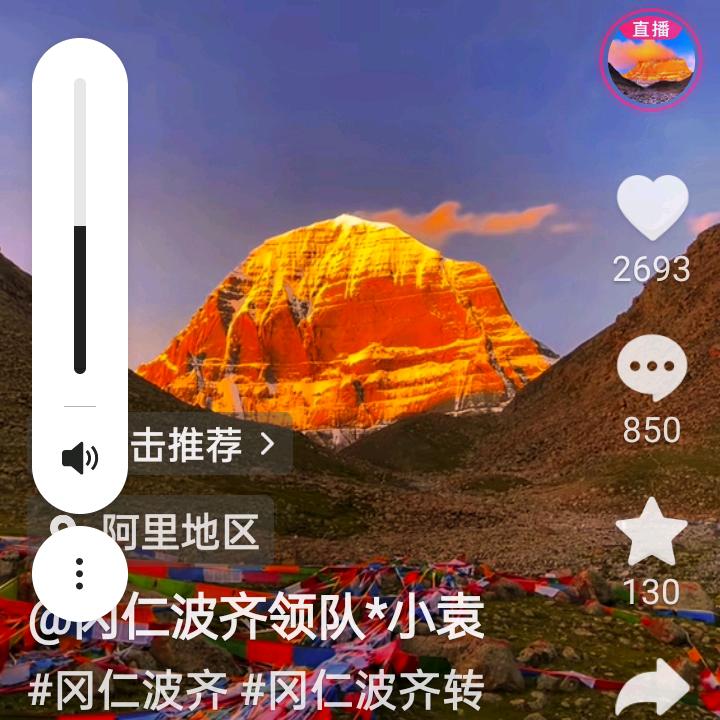
Task: Open the 阿里地区 location tag
Action: (180, 531)
